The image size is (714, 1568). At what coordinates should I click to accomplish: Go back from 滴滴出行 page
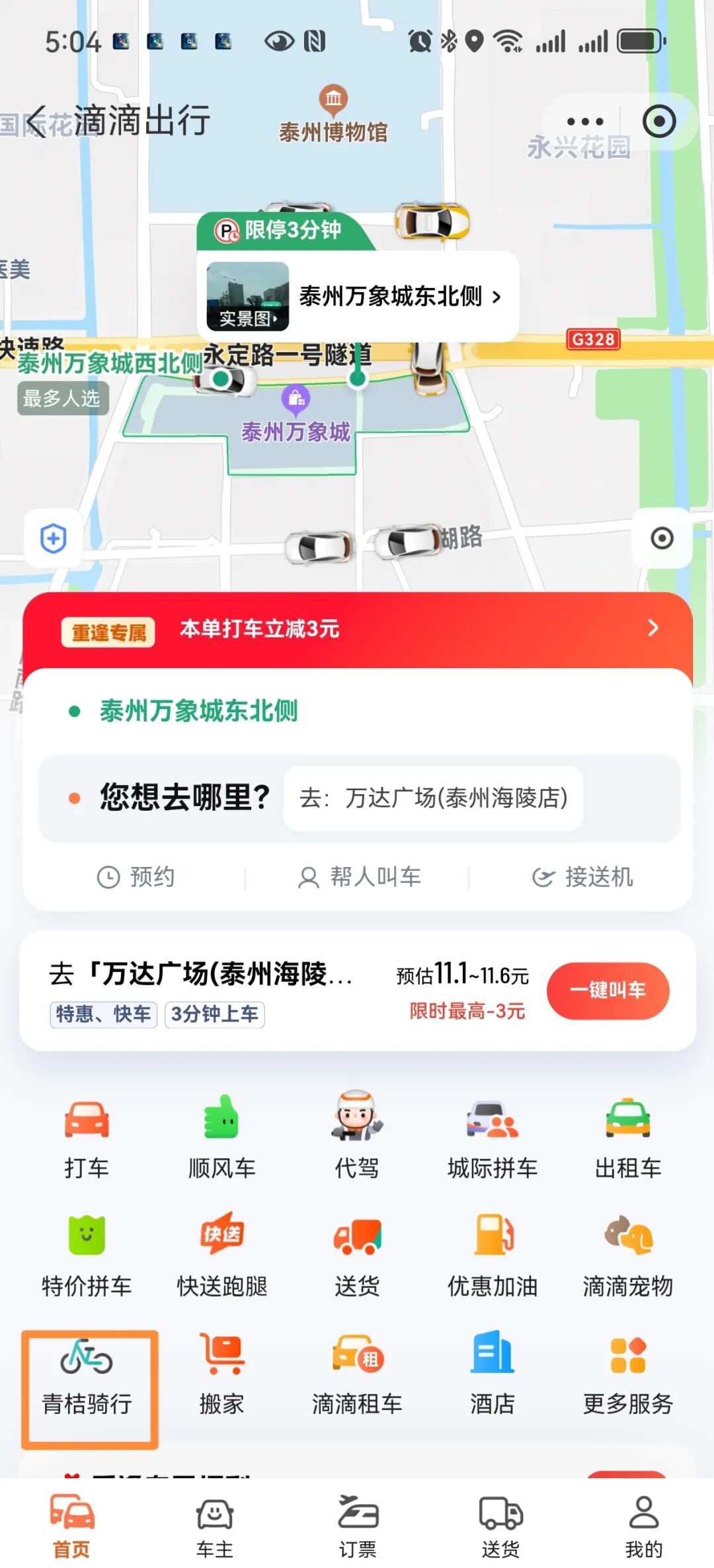(x=37, y=122)
